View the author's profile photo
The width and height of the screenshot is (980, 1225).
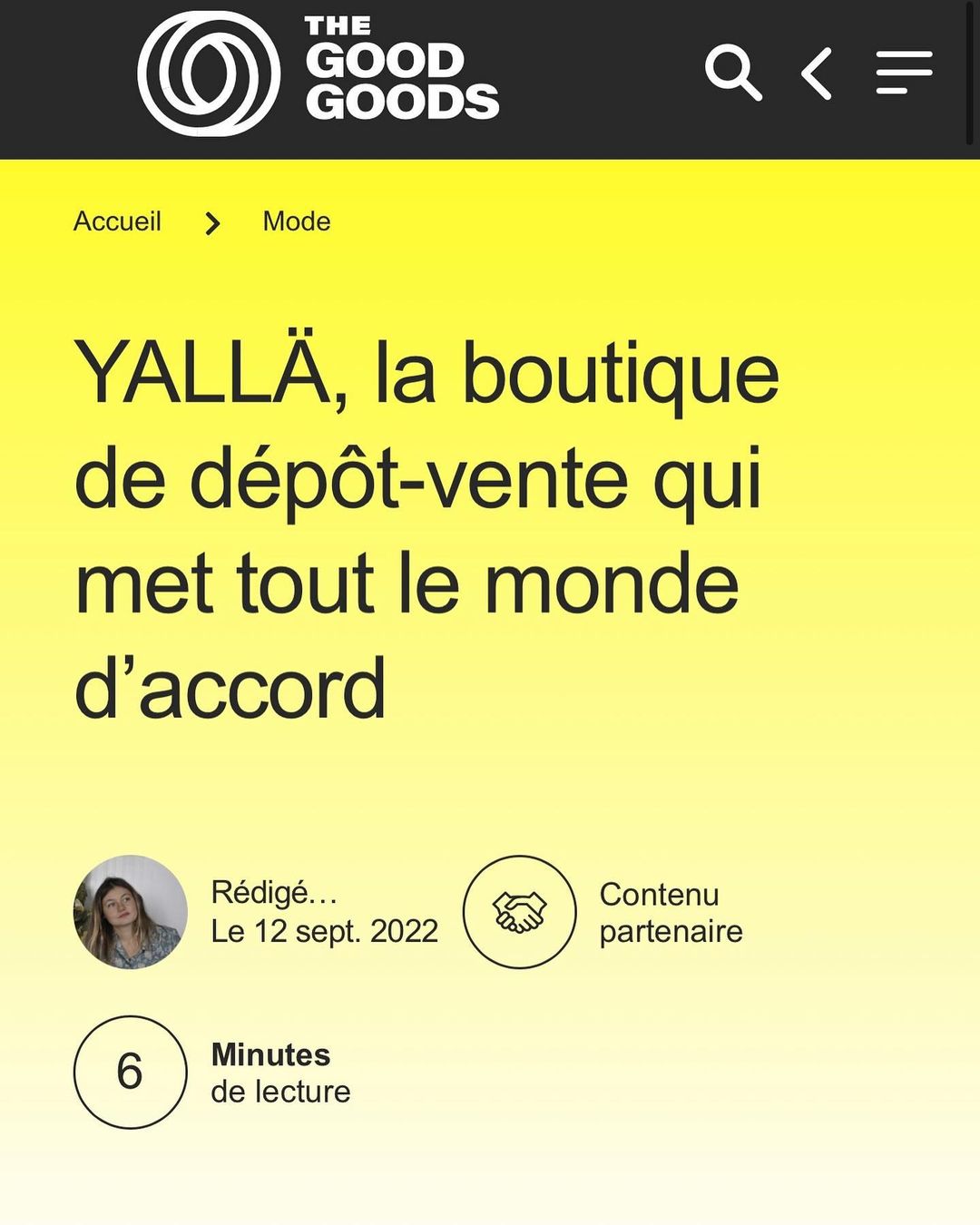pyautogui.click(x=130, y=912)
